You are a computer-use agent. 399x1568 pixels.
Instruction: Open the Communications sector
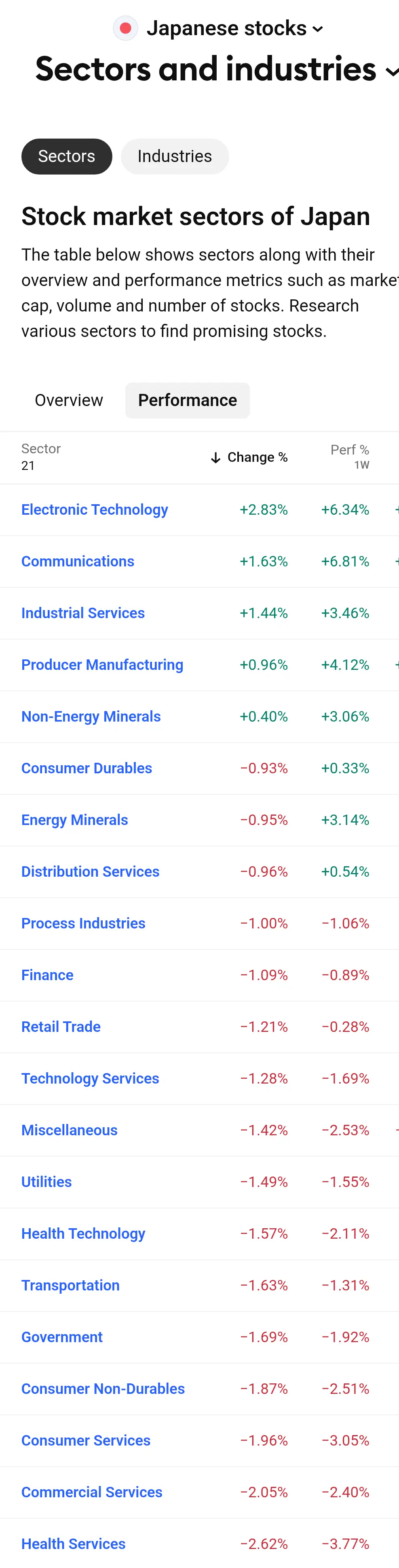77,561
